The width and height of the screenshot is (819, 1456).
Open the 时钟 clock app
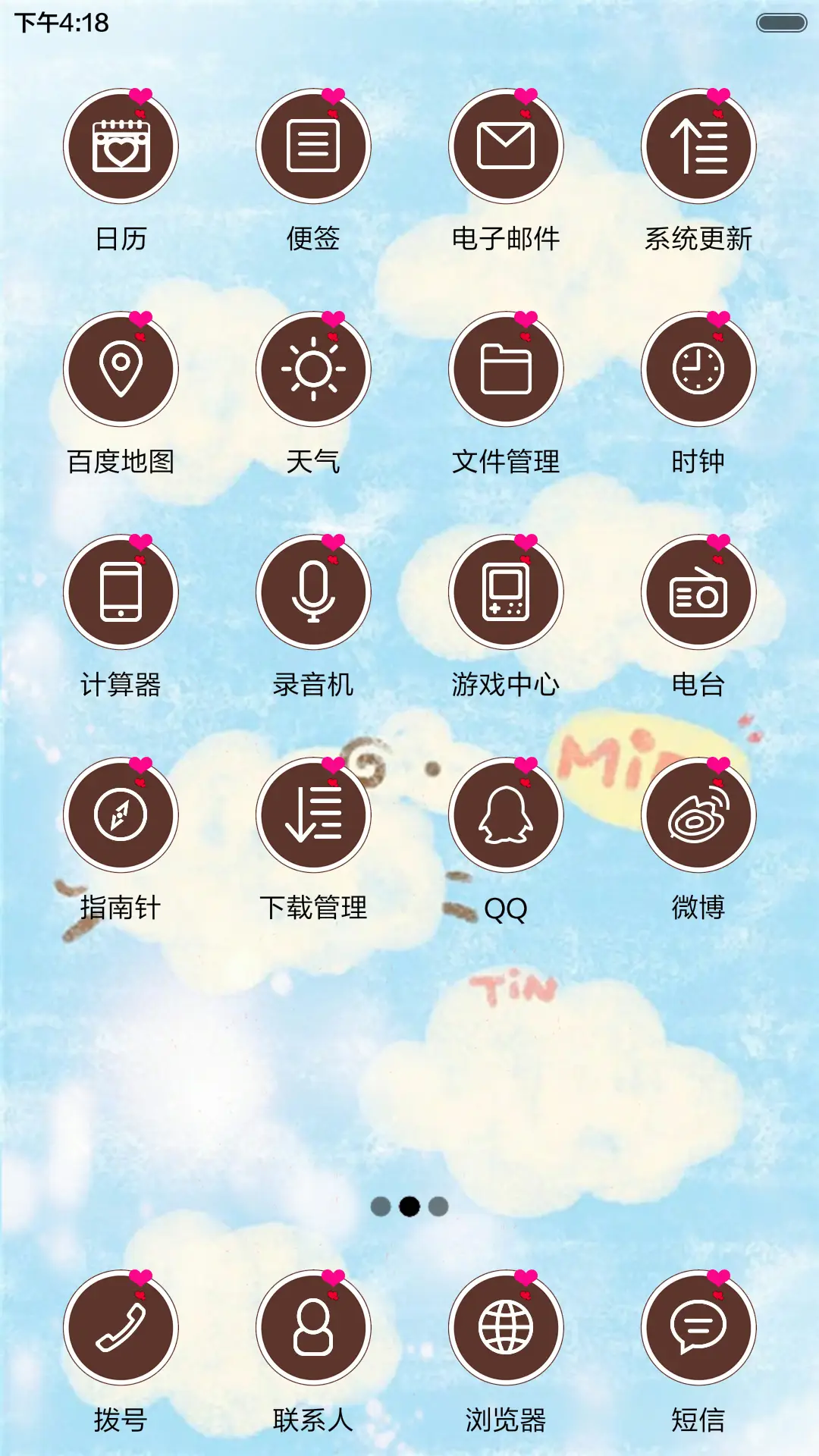click(x=698, y=369)
